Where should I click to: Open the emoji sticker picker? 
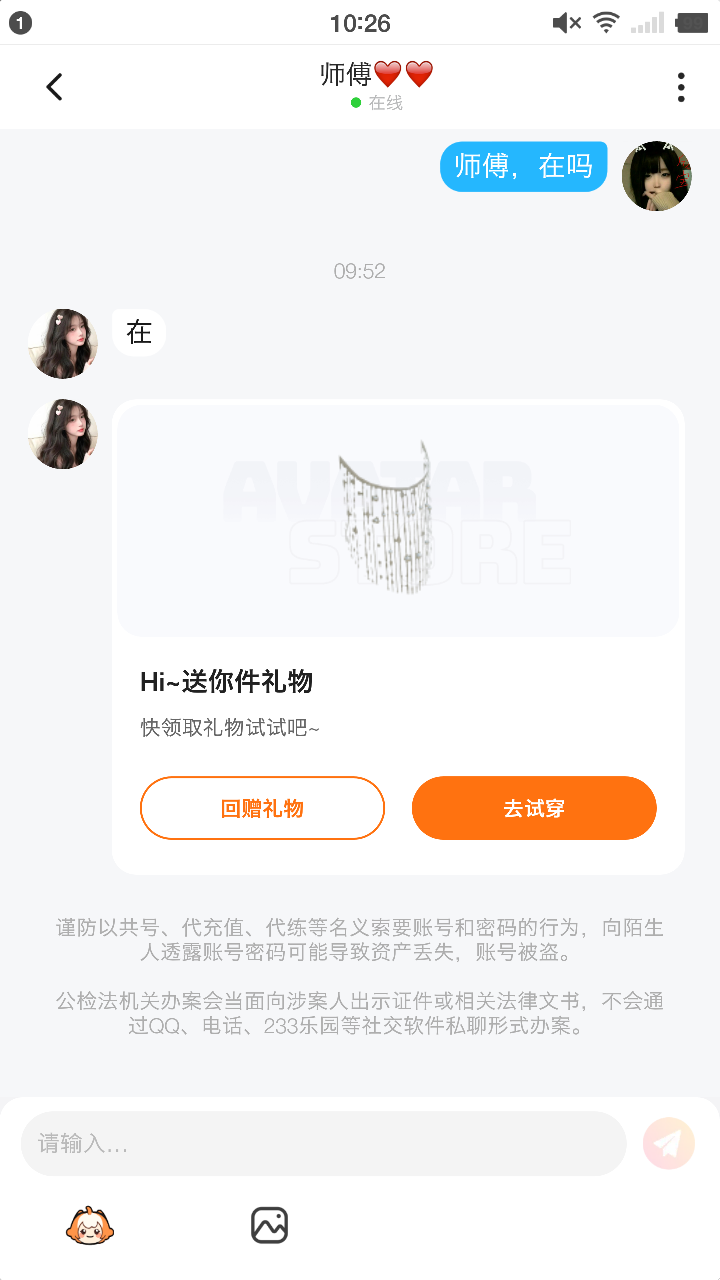90,1225
